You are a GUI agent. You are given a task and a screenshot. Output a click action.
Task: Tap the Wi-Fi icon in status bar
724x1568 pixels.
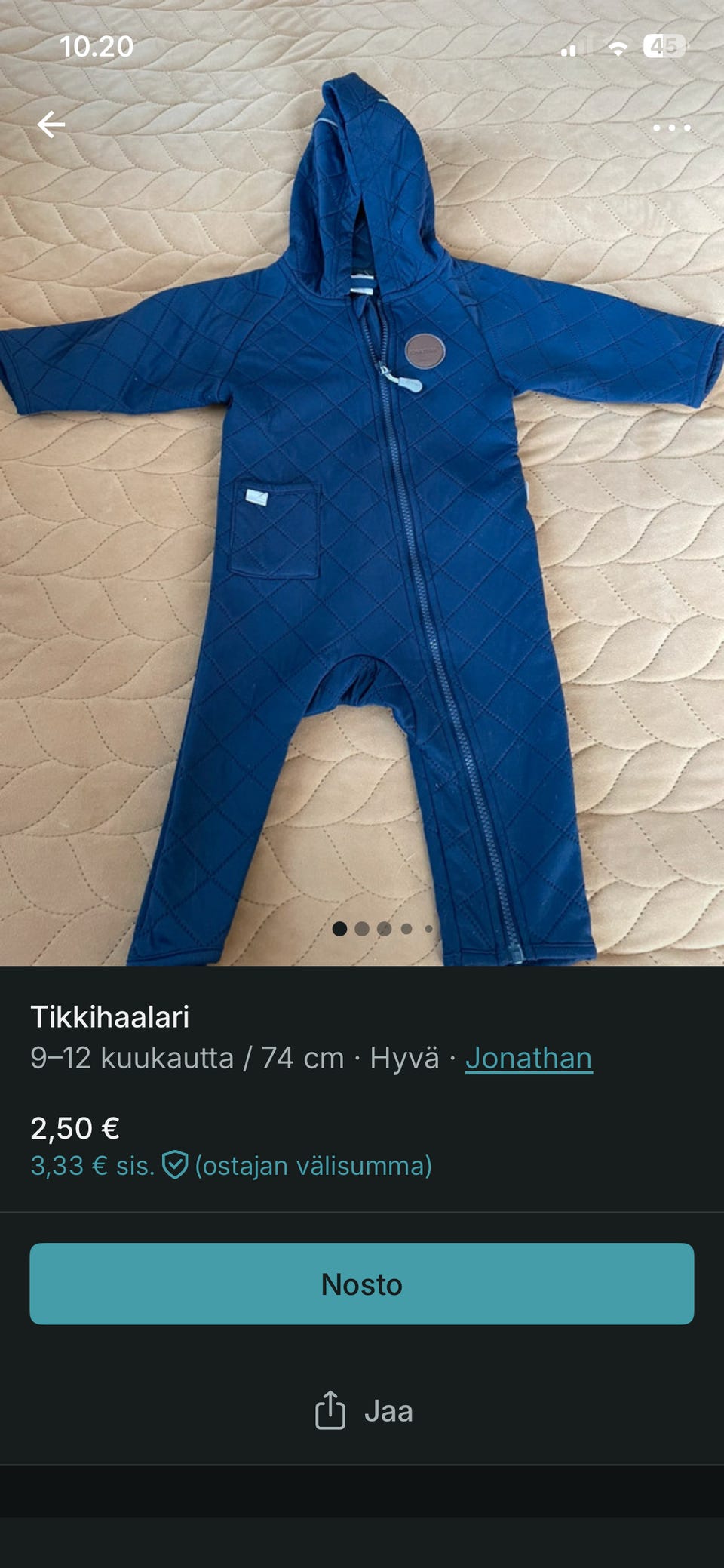(620, 47)
